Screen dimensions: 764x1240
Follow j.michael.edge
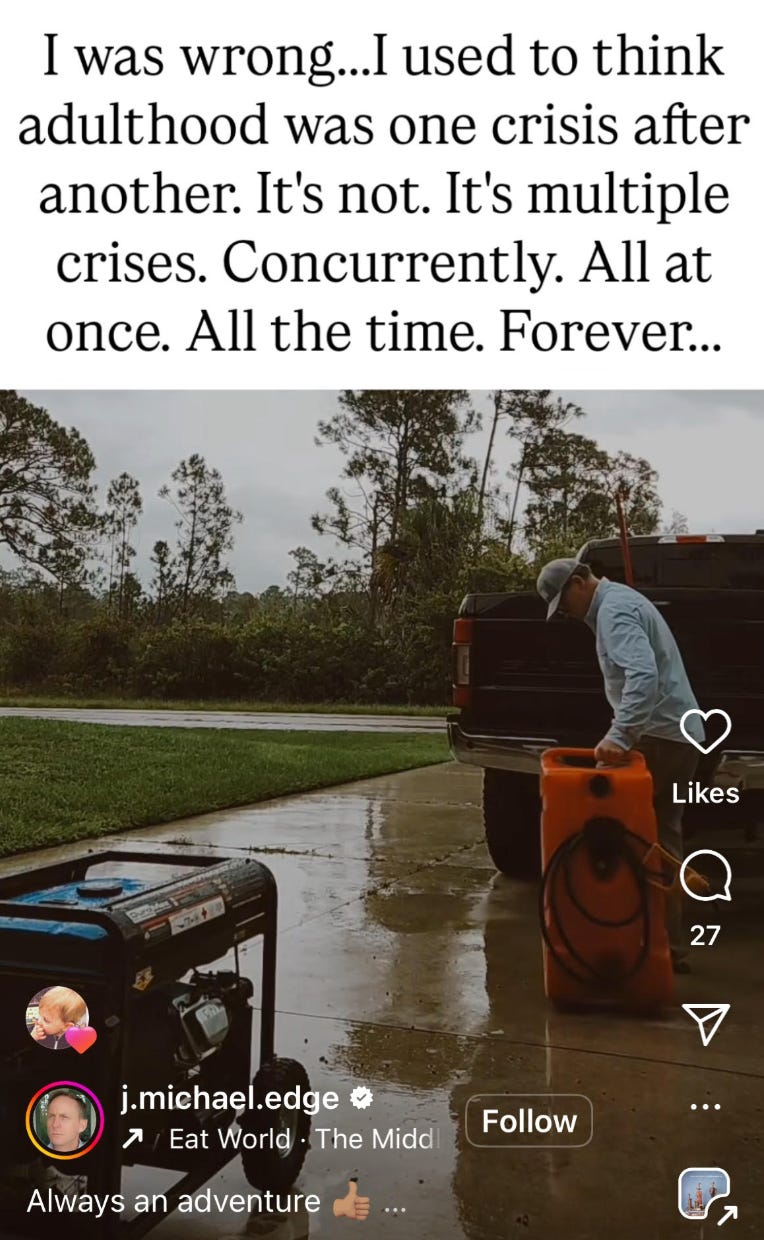point(529,1121)
